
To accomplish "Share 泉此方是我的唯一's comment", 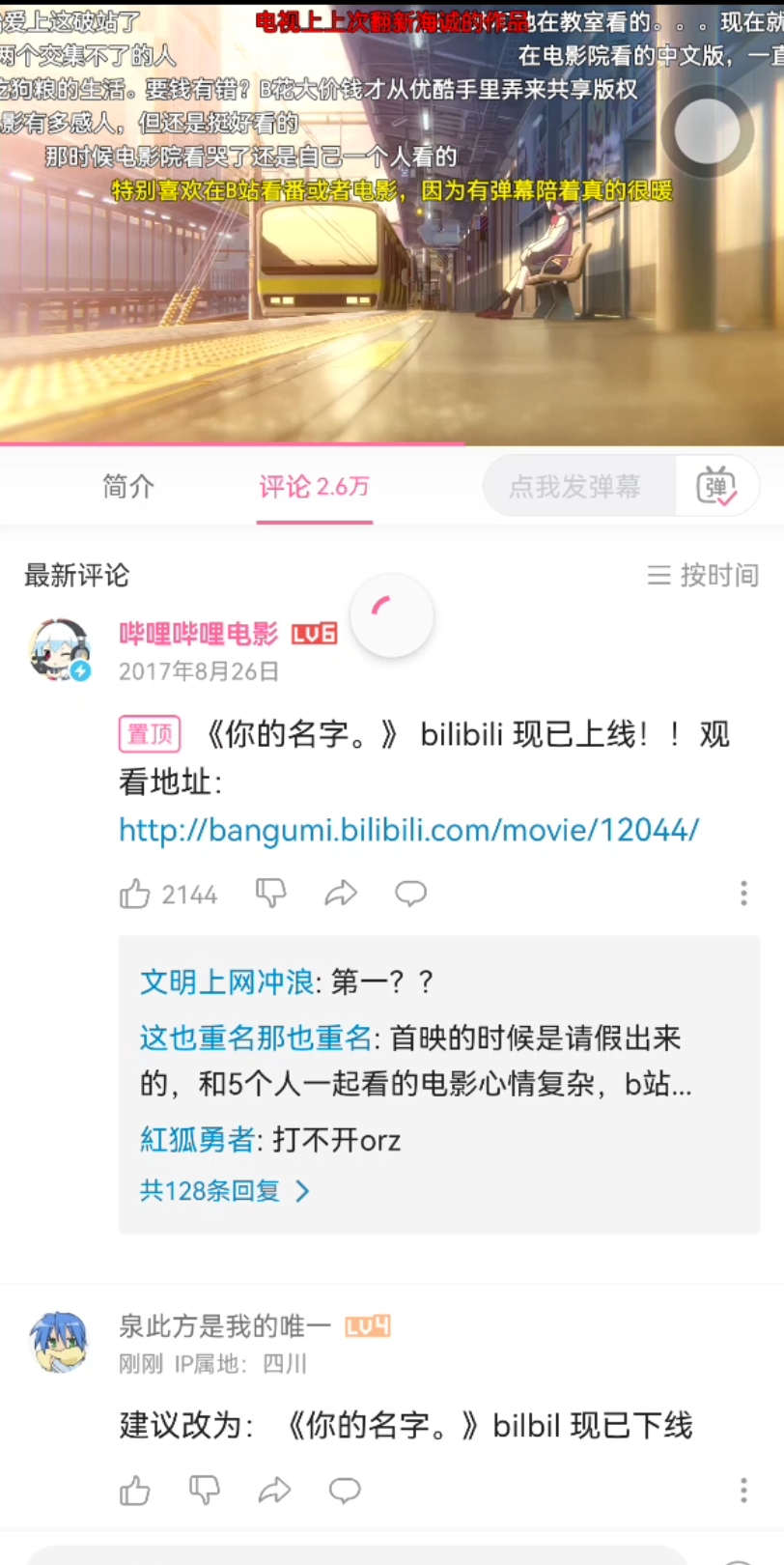I will point(275,1491).
